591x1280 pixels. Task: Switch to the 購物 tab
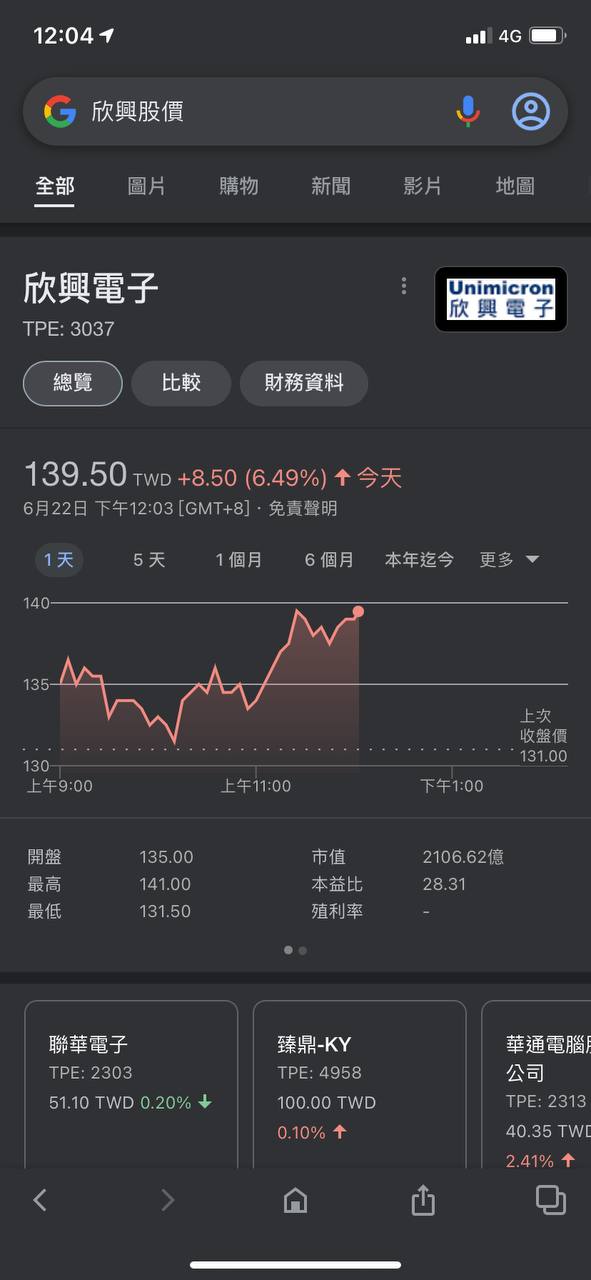(239, 186)
